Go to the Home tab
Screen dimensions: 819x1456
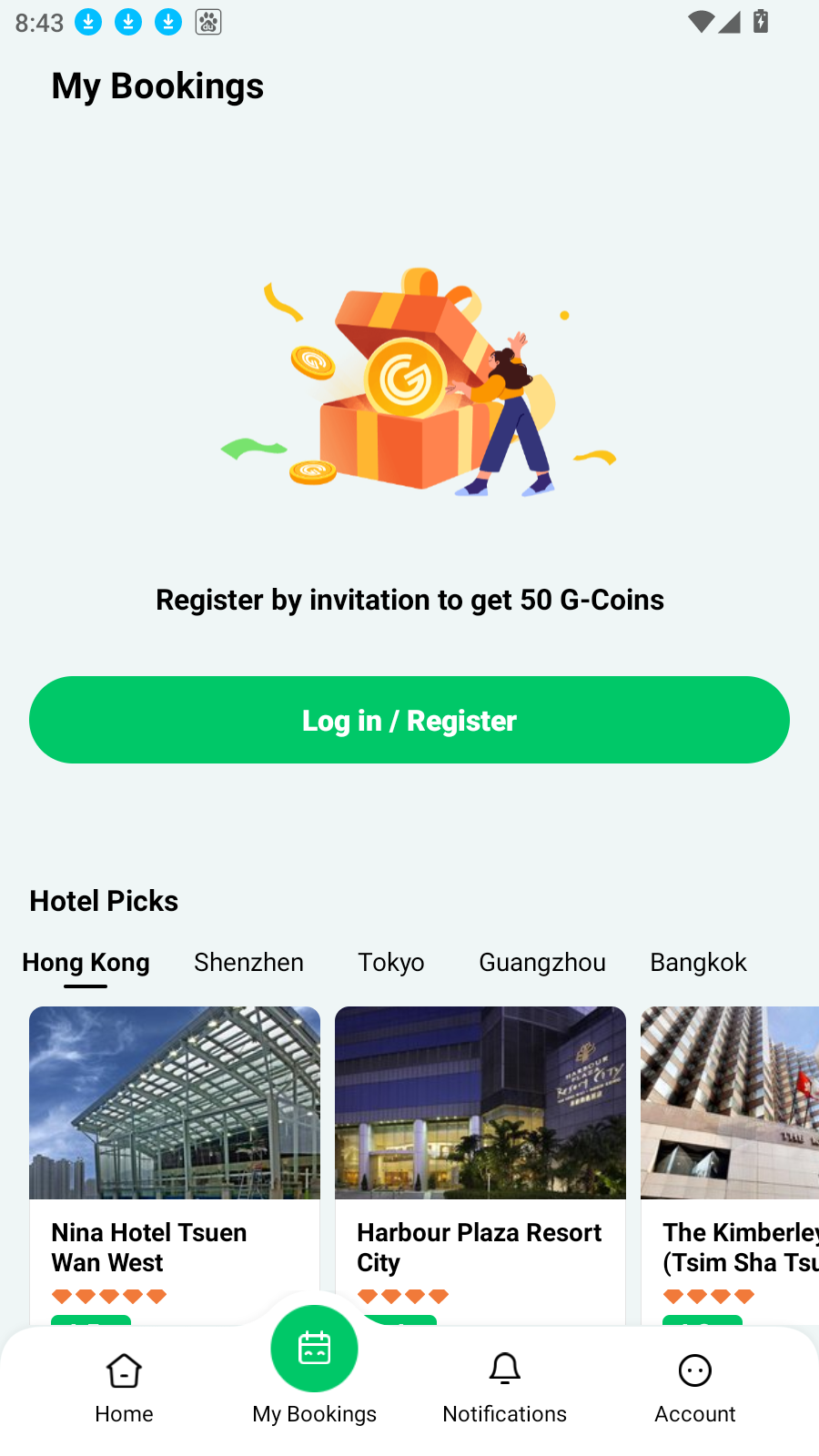124,1388
